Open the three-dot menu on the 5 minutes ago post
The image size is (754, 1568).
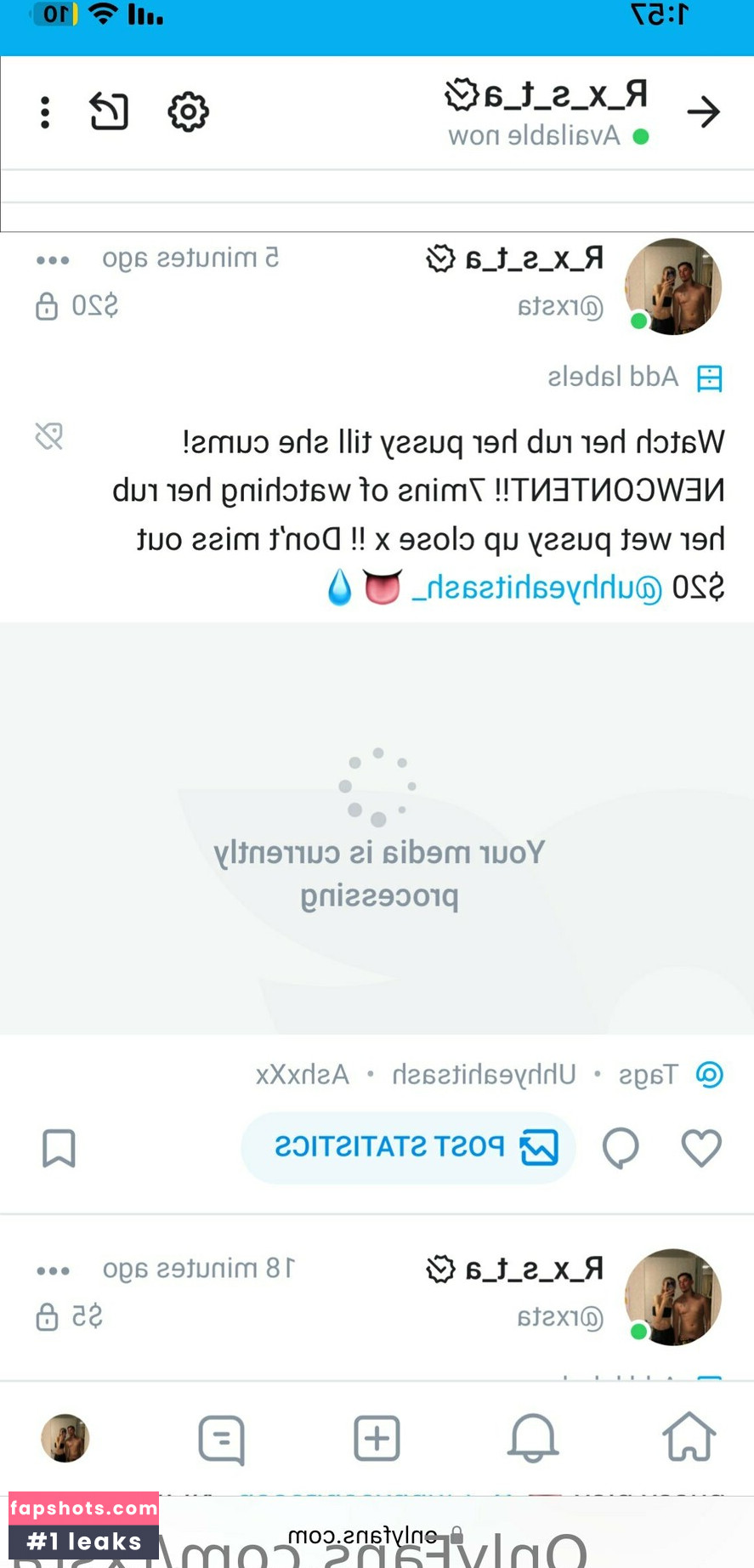pyautogui.click(x=52, y=259)
